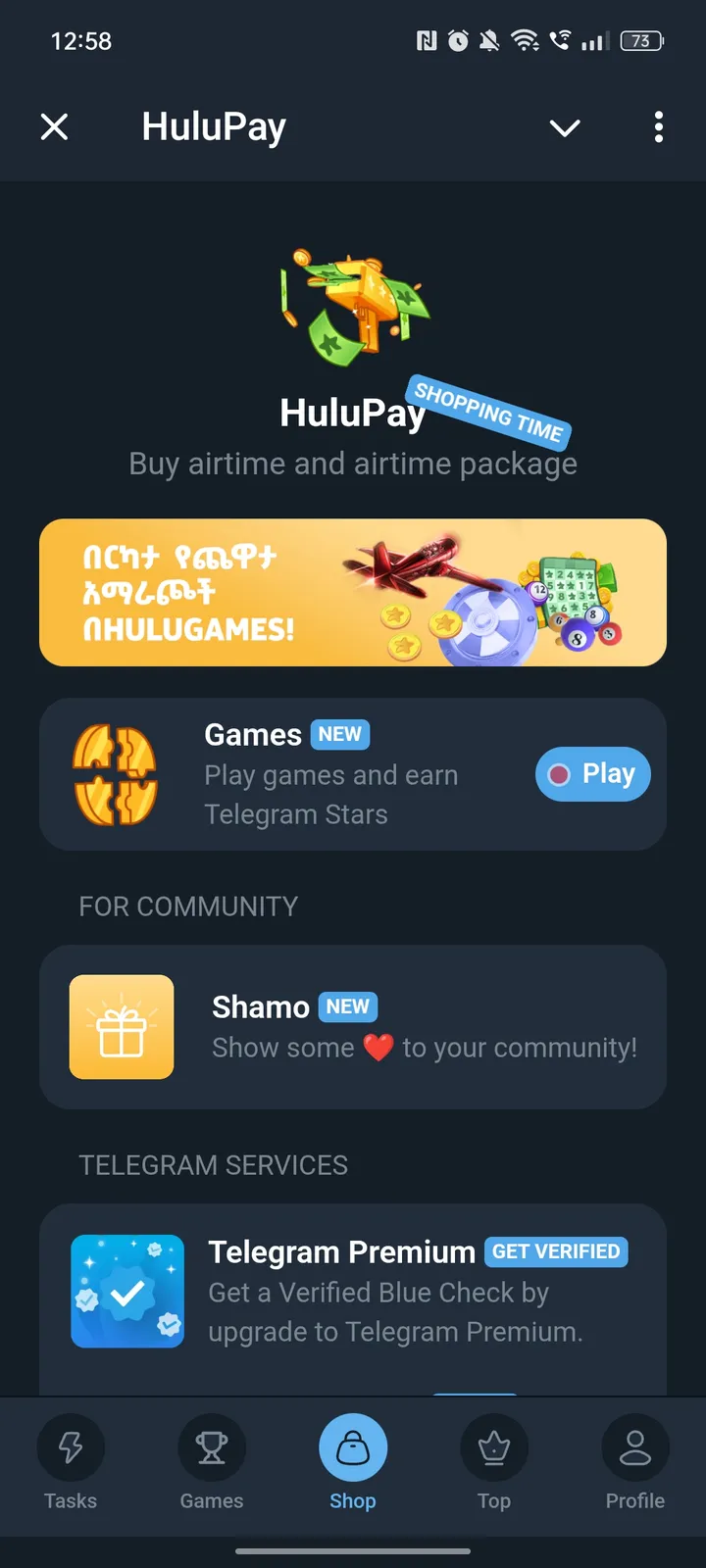Viewport: 706px width, 1568px height.
Task: Open the Shamo gift icon
Action: (122, 1027)
